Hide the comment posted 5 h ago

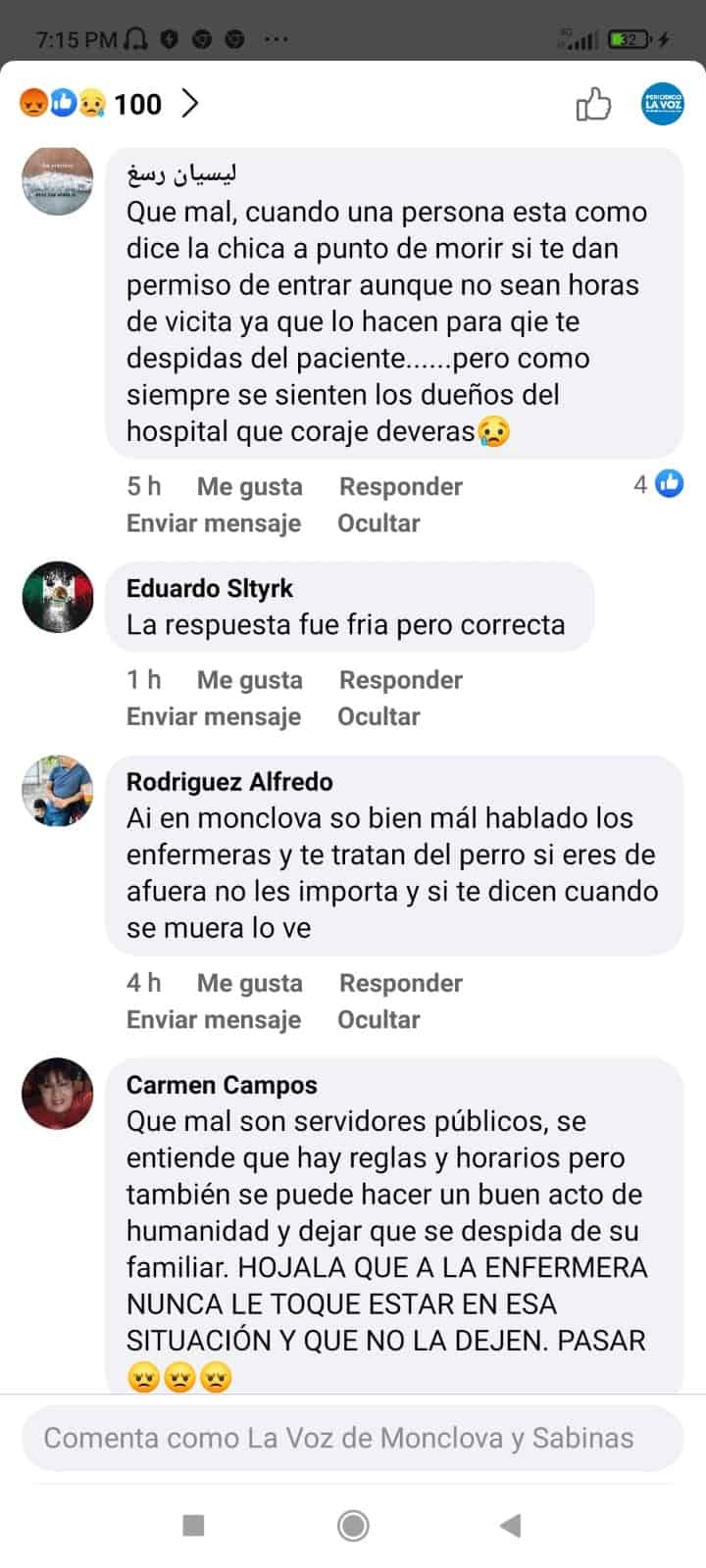pyautogui.click(x=378, y=523)
